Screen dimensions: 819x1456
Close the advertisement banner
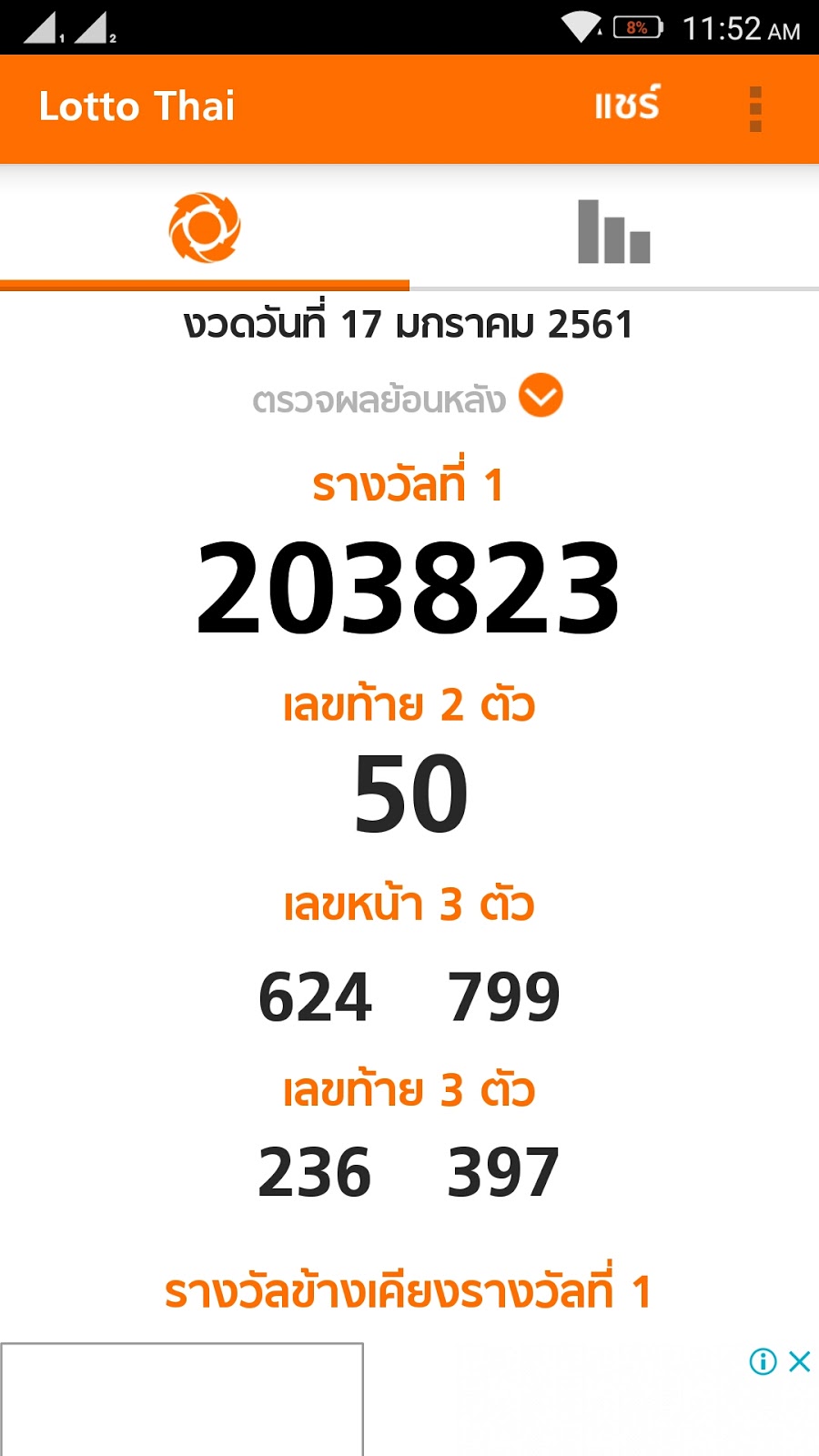(x=800, y=1361)
